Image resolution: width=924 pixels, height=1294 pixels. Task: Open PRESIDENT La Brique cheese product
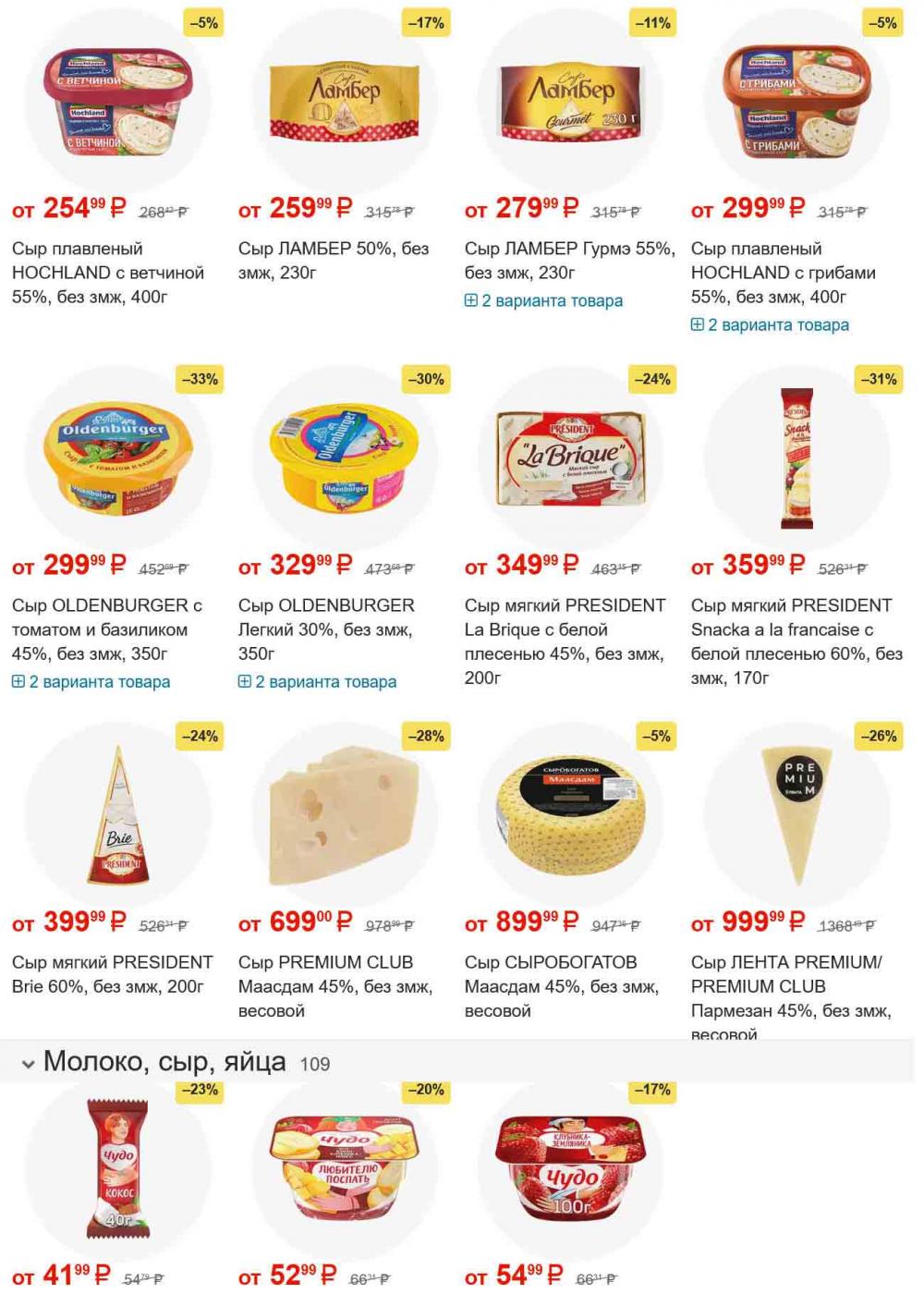point(564,641)
